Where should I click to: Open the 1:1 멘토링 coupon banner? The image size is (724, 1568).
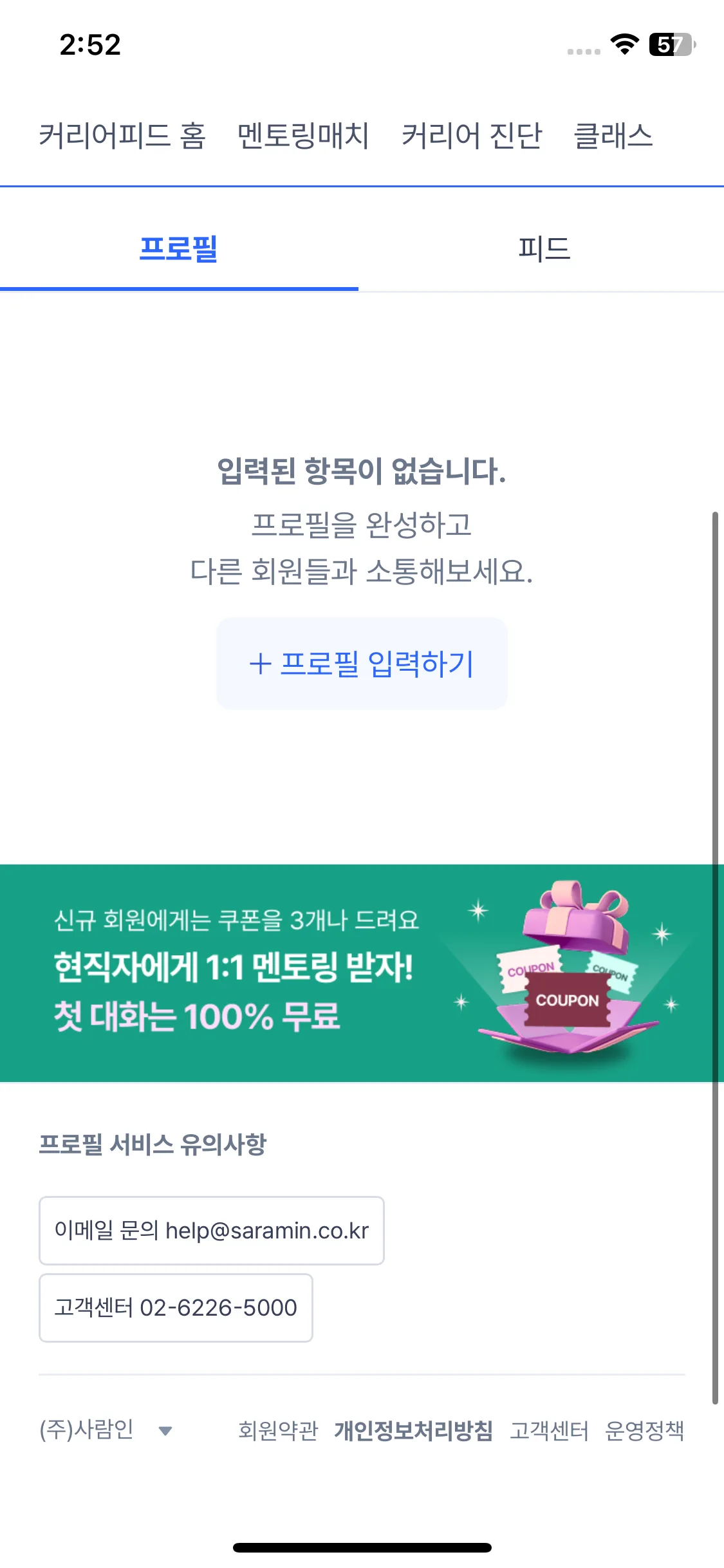coord(362,973)
